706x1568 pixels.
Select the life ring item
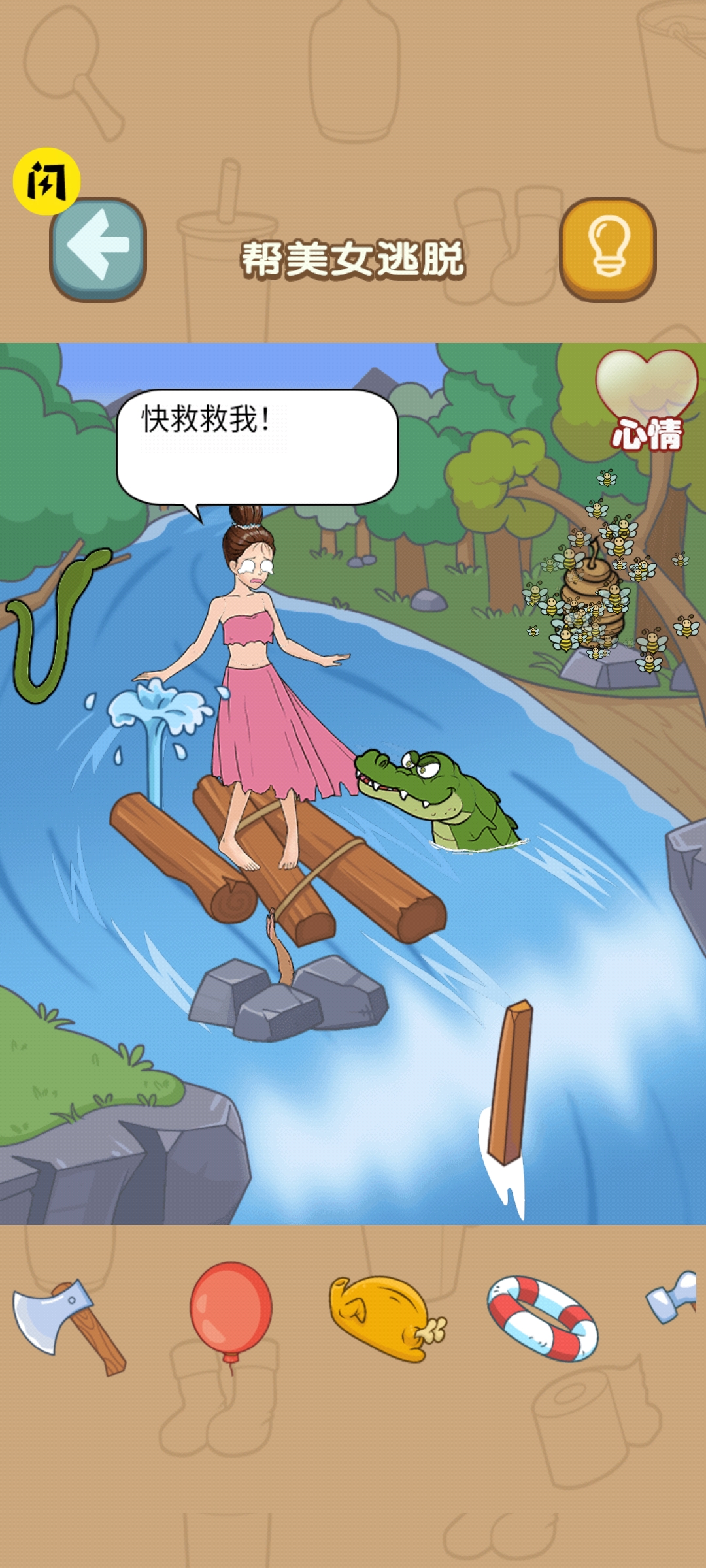coord(543,1318)
